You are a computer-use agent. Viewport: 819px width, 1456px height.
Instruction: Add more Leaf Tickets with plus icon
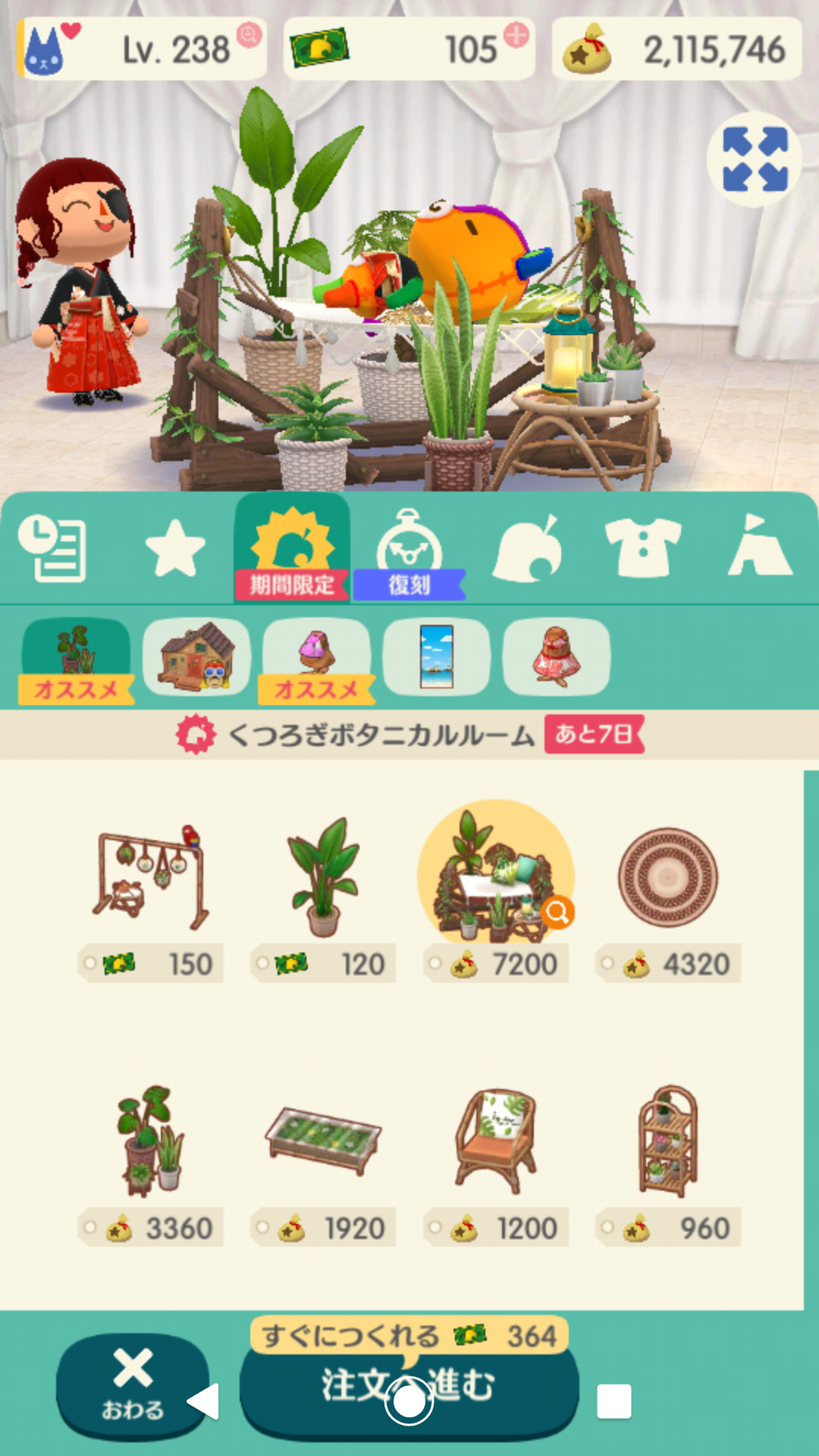(x=516, y=35)
